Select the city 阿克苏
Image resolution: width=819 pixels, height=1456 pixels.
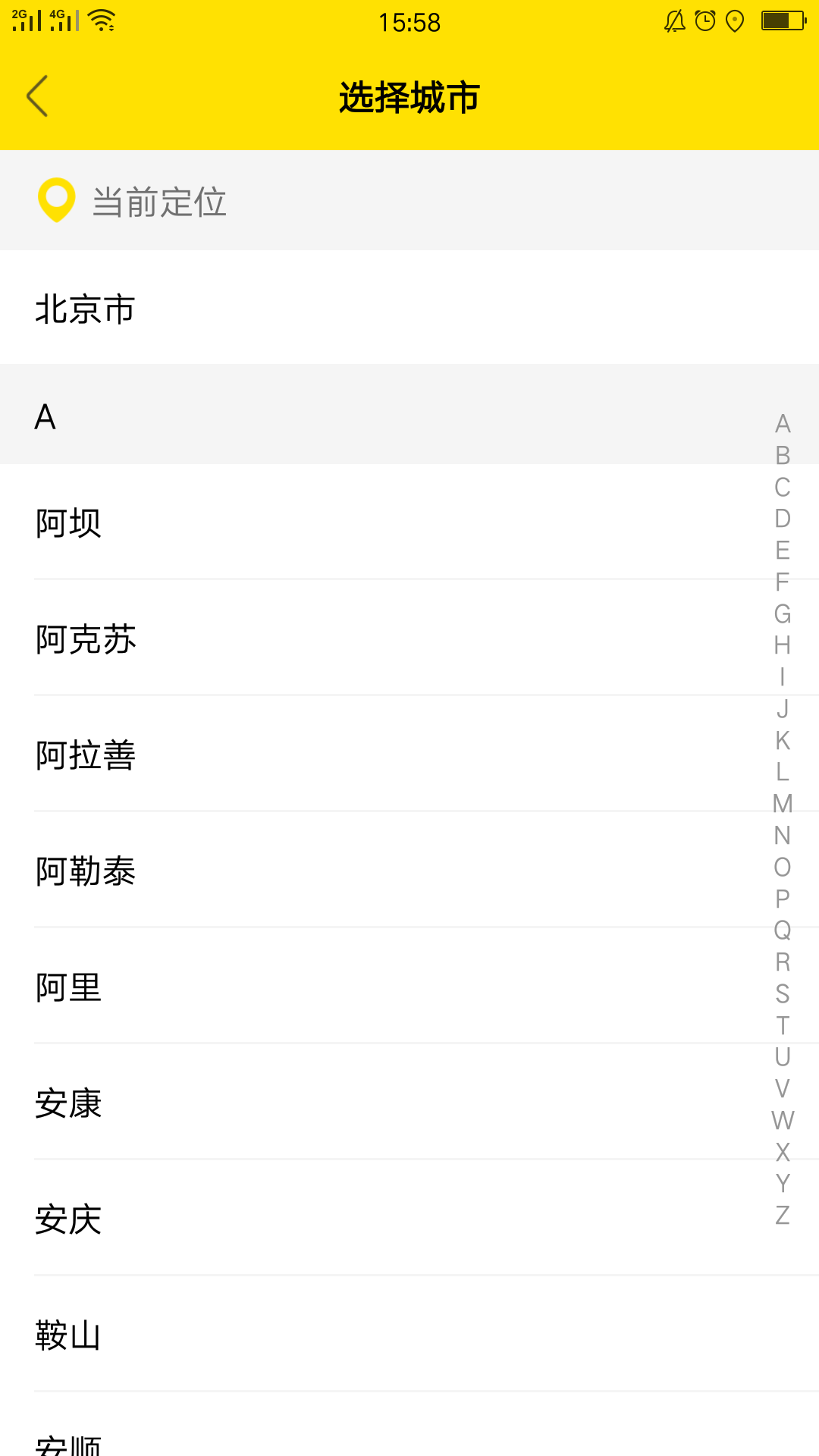pos(86,639)
